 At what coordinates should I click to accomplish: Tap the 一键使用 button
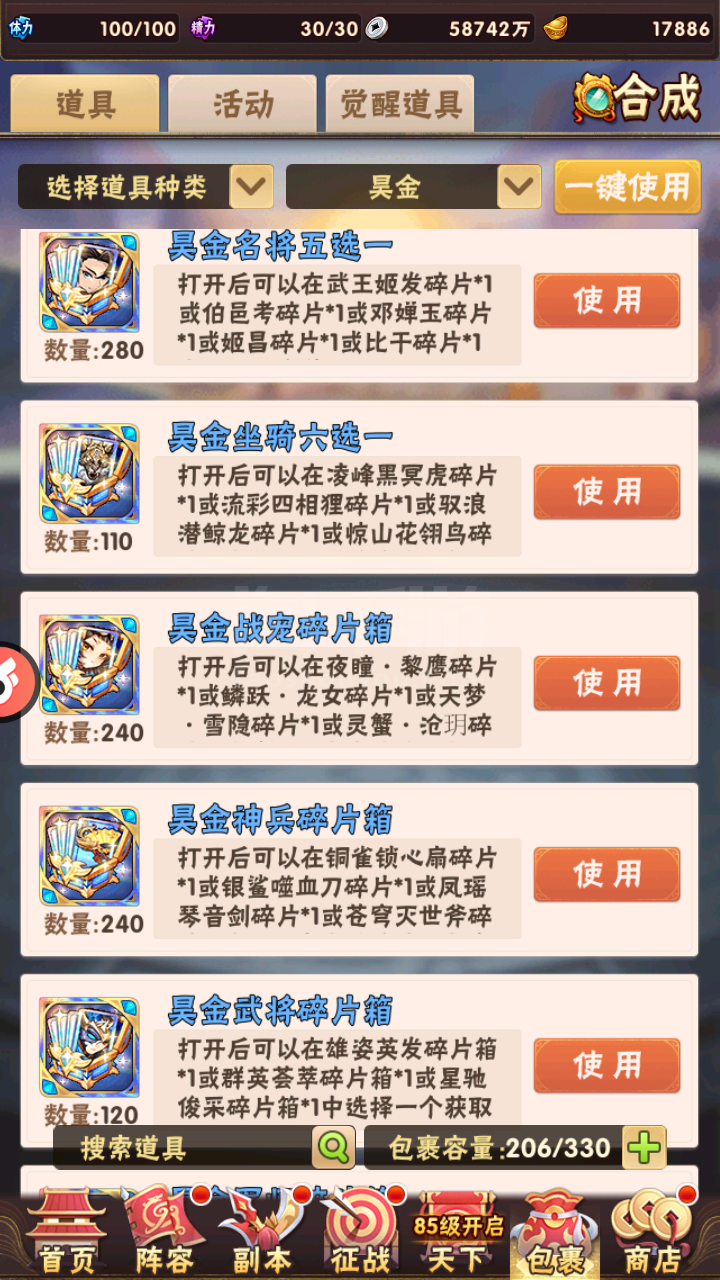627,186
